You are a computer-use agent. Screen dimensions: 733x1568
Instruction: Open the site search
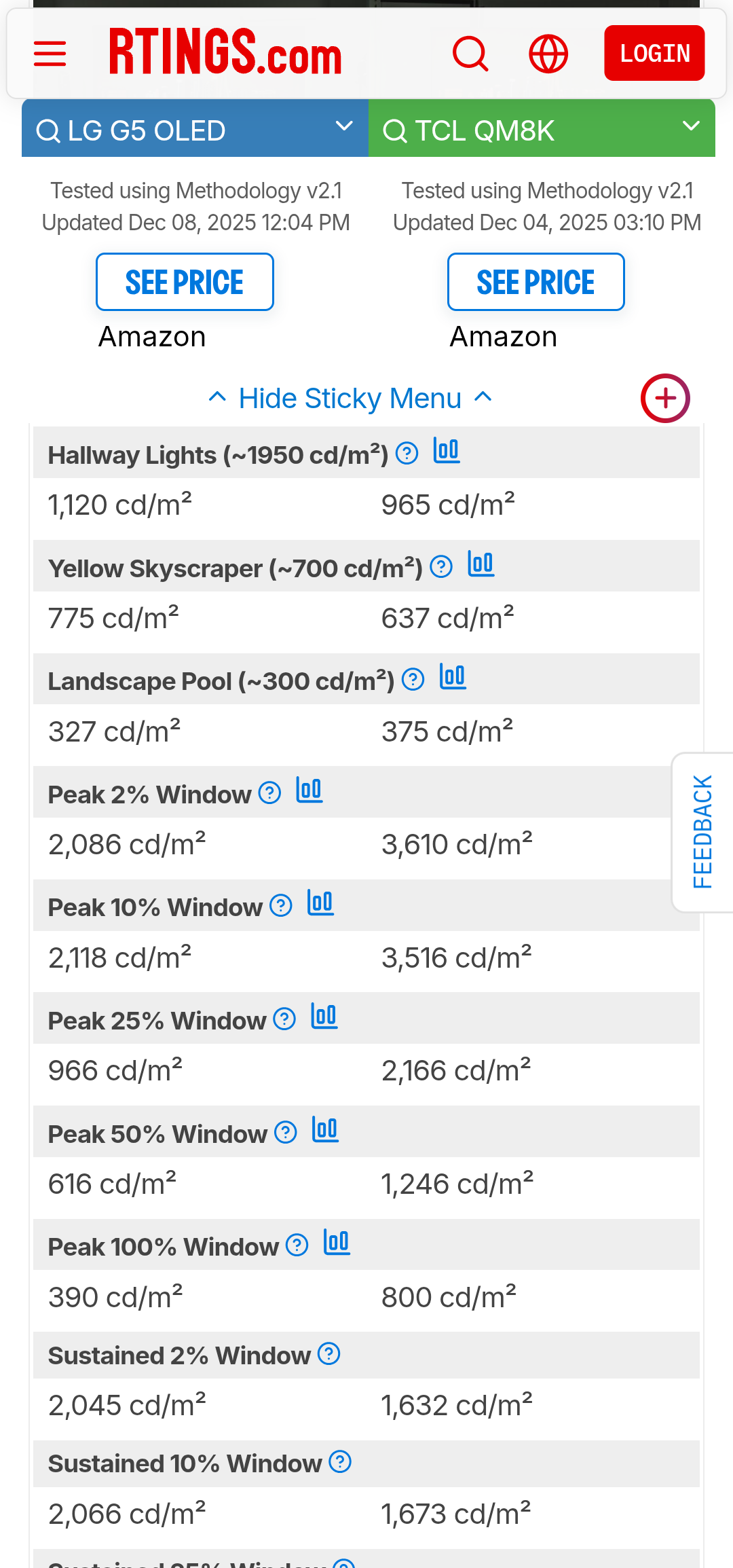pos(470,54)
